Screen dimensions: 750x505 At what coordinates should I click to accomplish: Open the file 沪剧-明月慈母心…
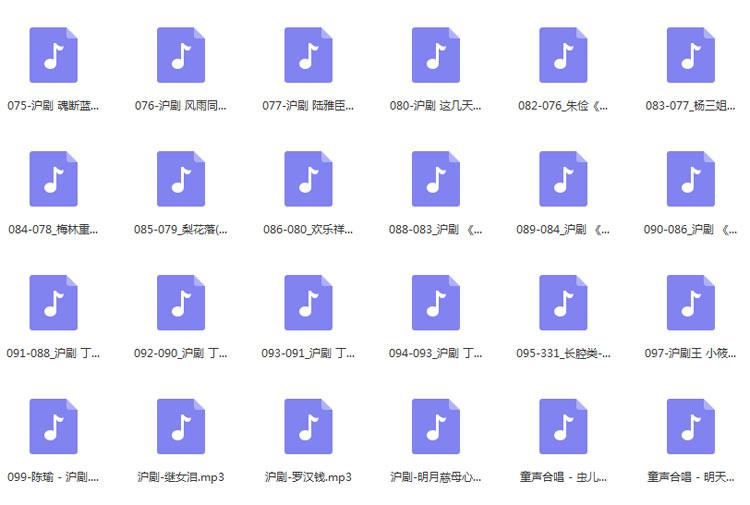tap(436, 427)
